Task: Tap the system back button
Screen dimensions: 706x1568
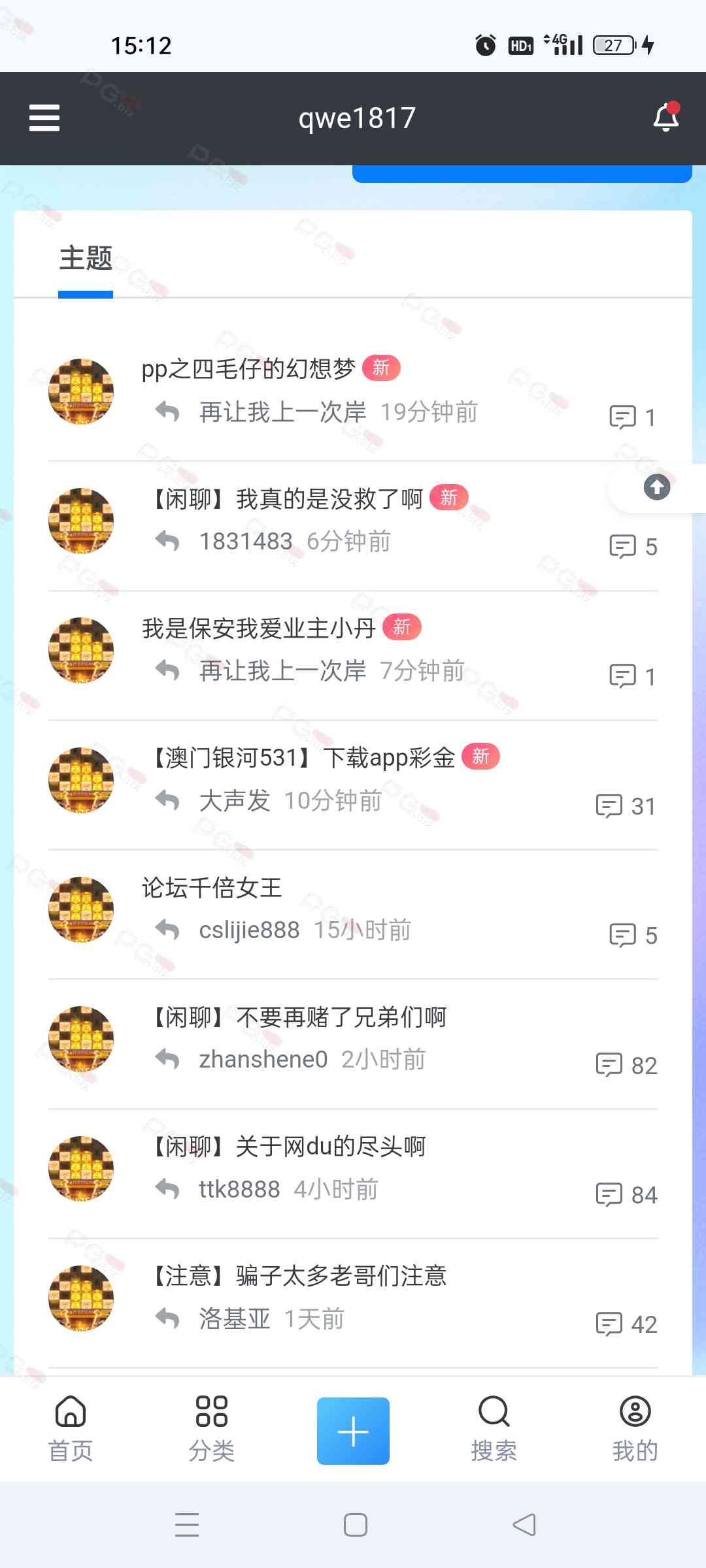Action: coord(524,1526)
